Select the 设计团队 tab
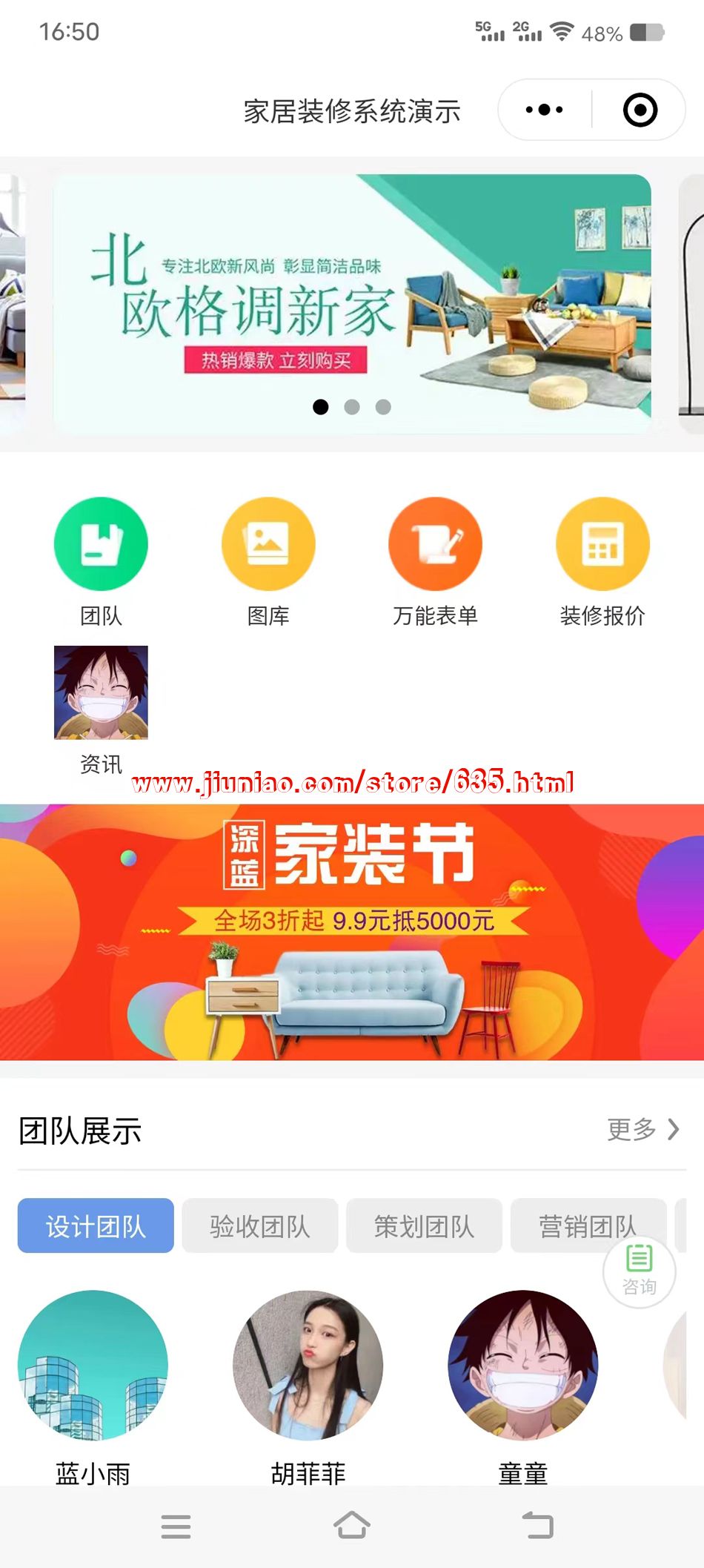Screen dimensions: 704x1568 click(96, 1225)
